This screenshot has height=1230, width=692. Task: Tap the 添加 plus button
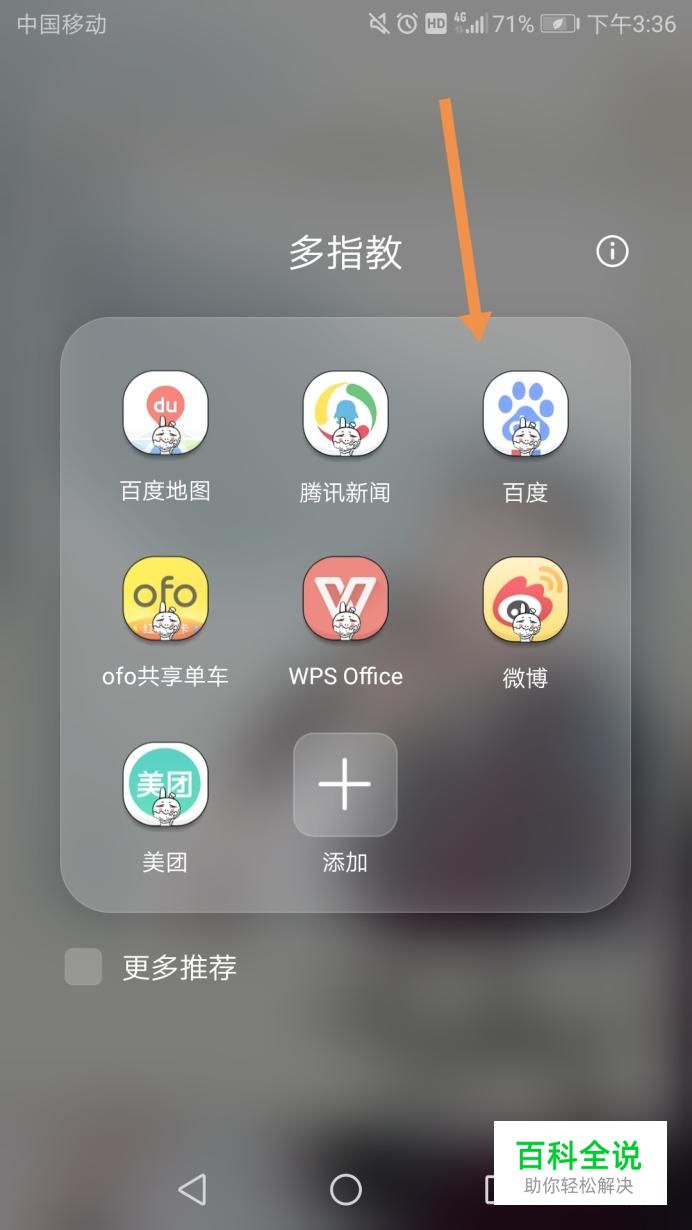pyautogui.click(x=345, y=785)
